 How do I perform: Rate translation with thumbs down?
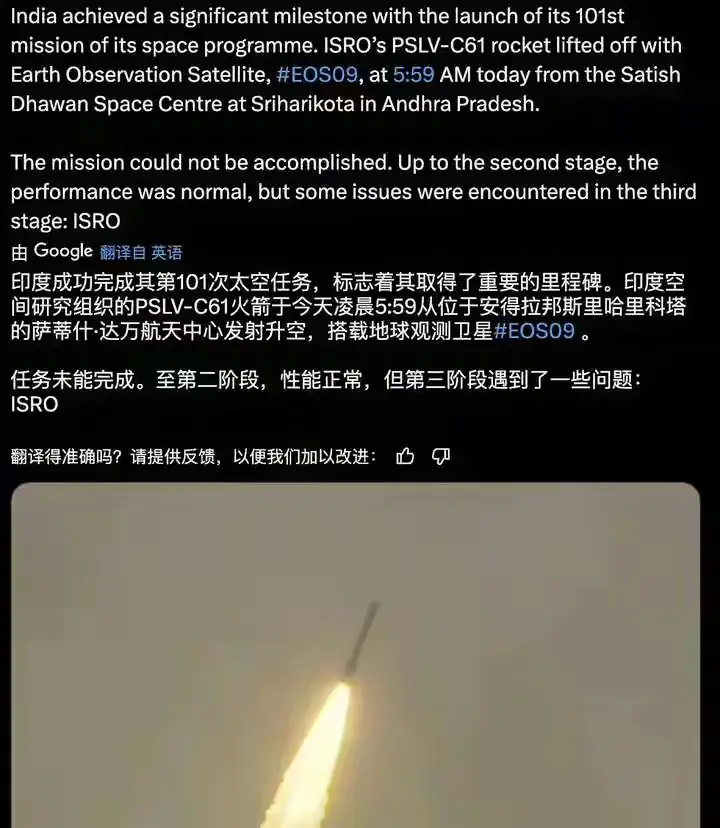pyautogui.click(x=441, y=457)
